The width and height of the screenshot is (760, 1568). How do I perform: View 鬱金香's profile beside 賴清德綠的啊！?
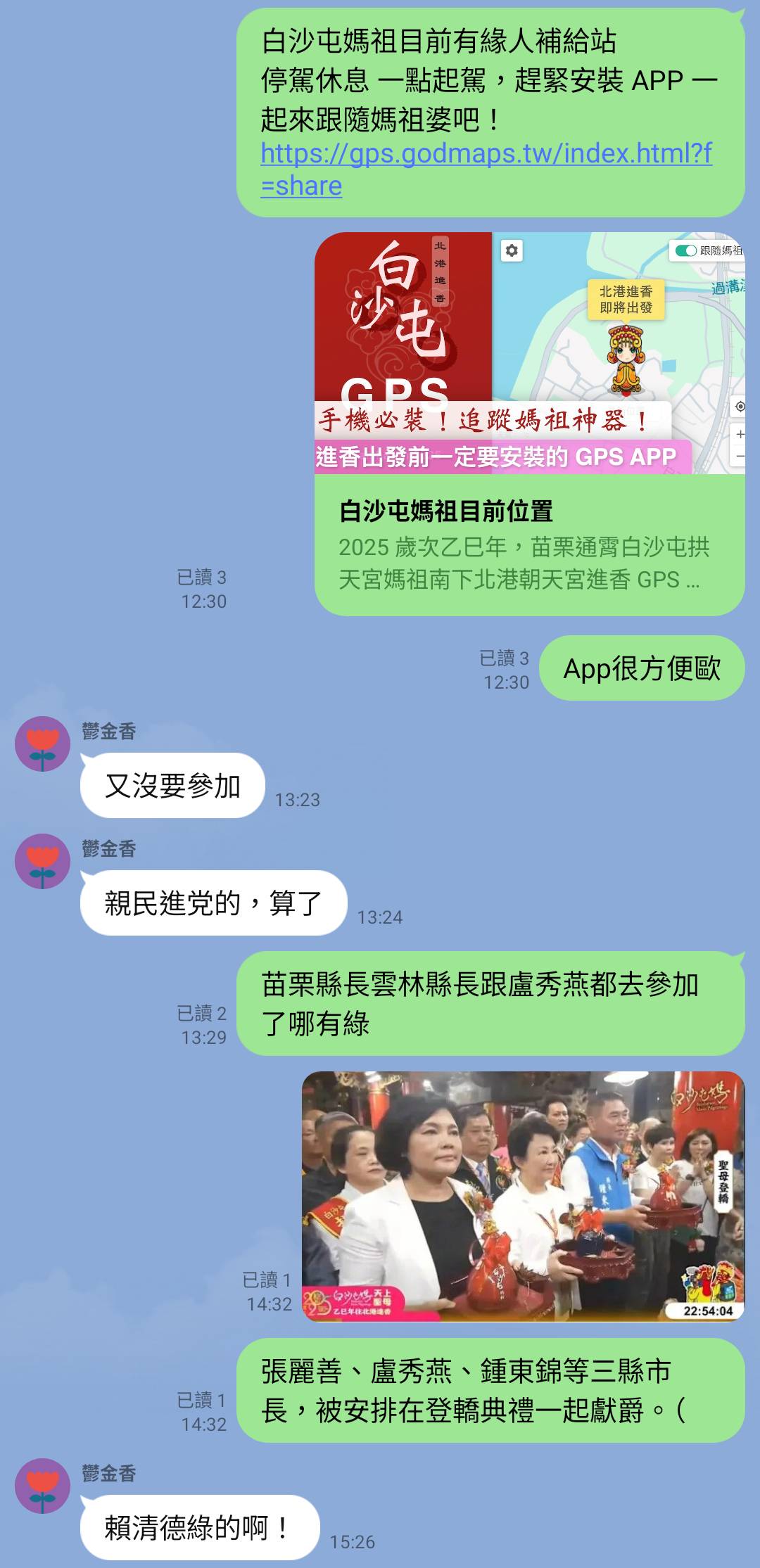coord(43,1486)
